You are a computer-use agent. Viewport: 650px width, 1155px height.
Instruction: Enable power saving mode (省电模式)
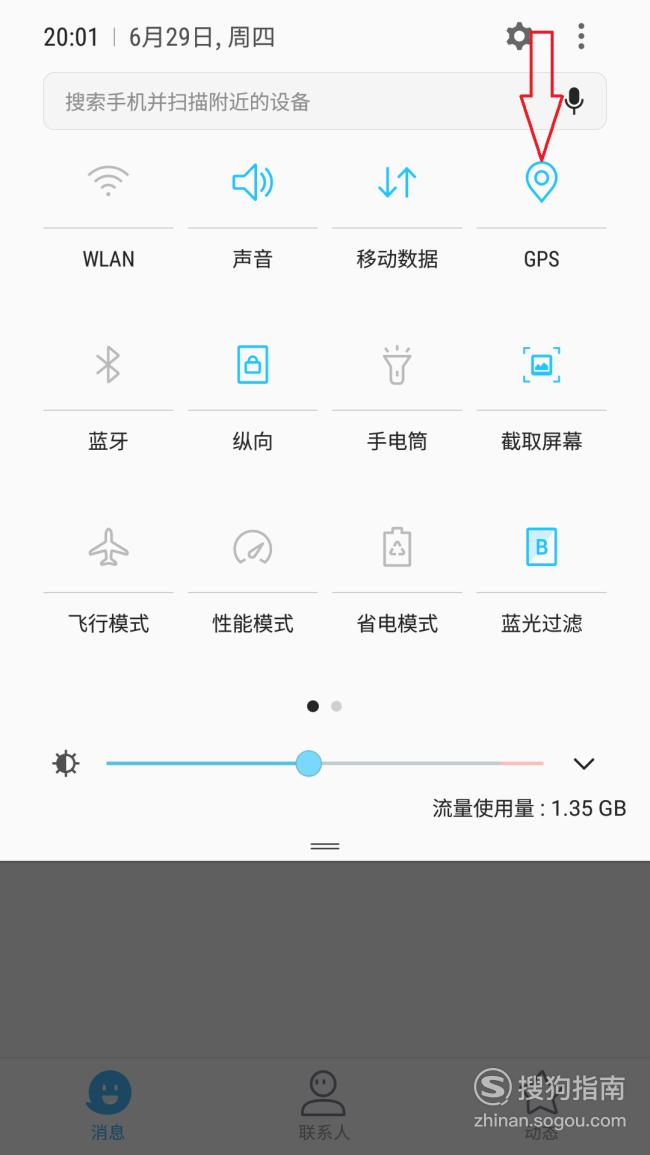397,547
